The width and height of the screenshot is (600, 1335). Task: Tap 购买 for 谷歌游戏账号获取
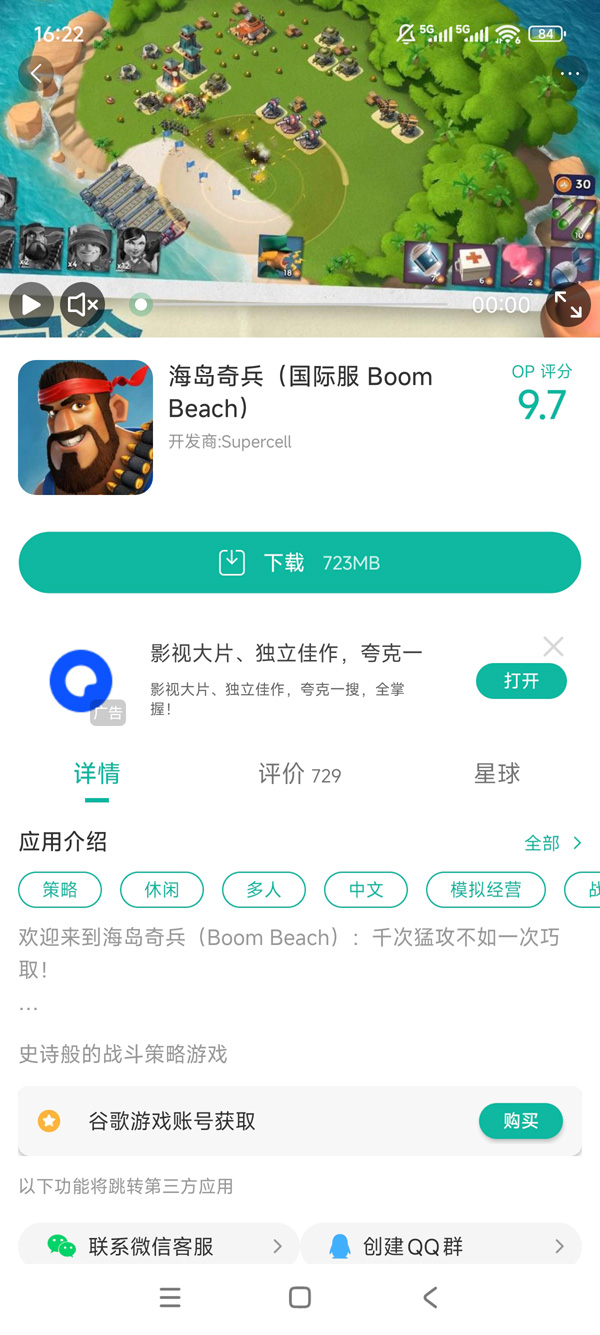pyautogui.click(x=521, y=1121)
